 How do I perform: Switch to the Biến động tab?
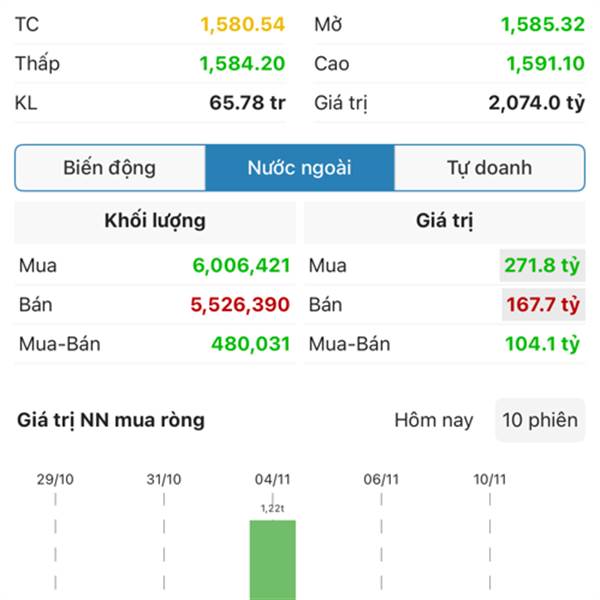click(110, 168)
